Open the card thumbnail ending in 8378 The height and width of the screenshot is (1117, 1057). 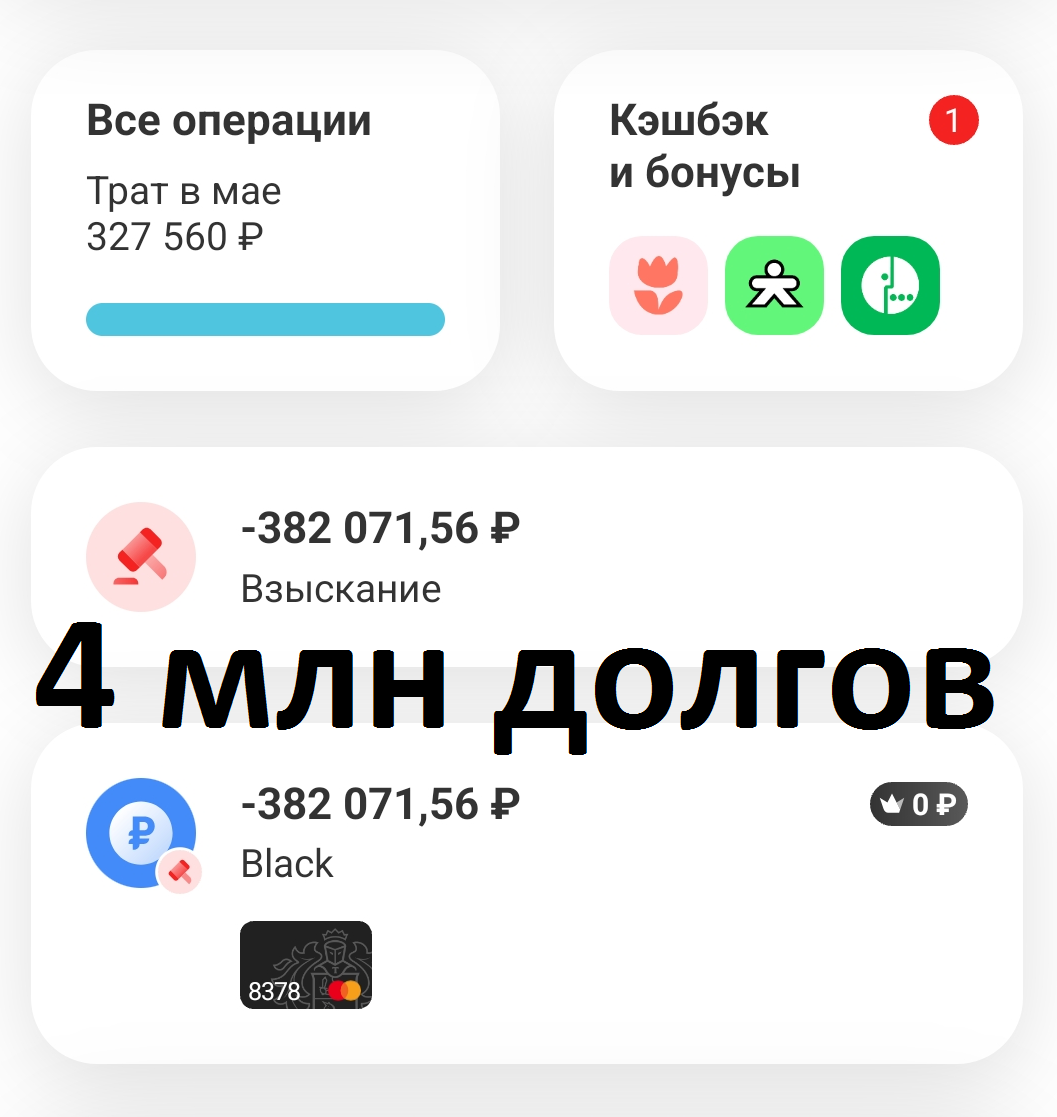[306, 967]
